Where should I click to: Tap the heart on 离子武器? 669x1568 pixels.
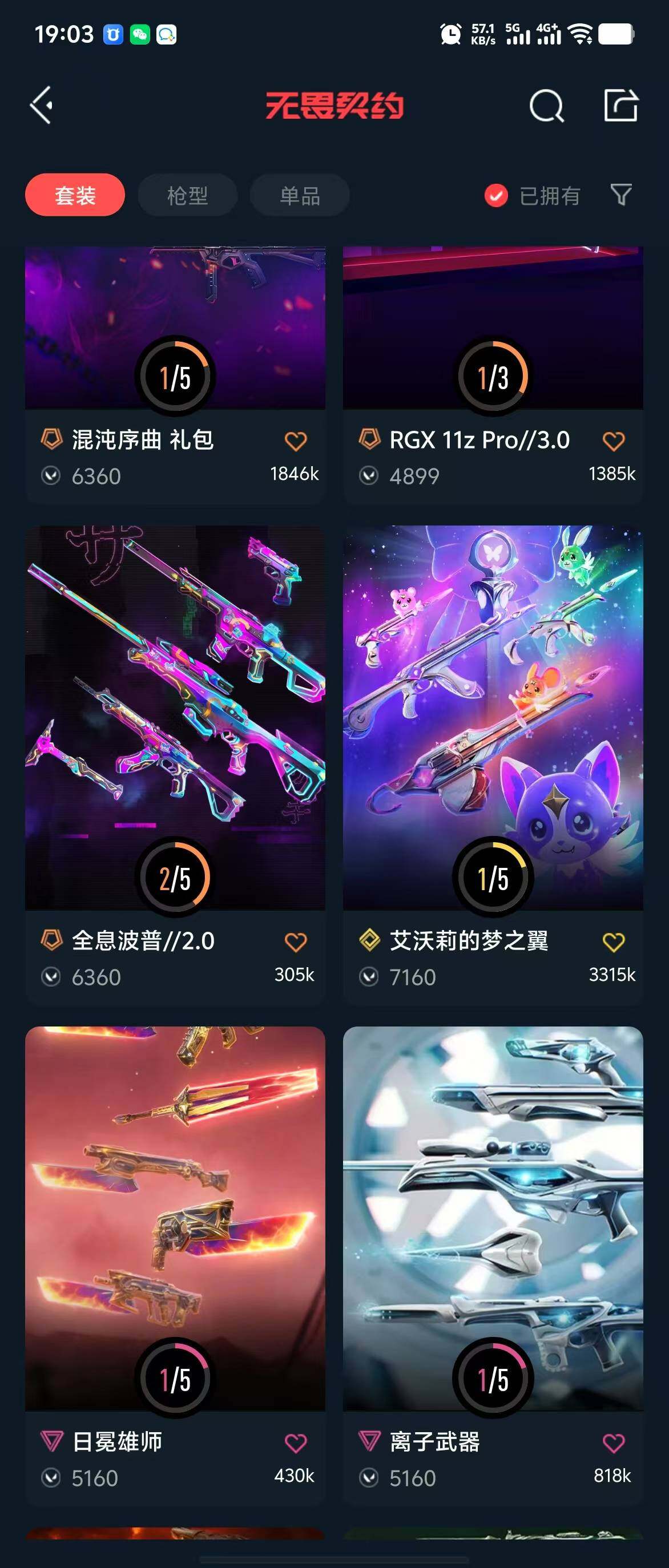[613, 1442]
